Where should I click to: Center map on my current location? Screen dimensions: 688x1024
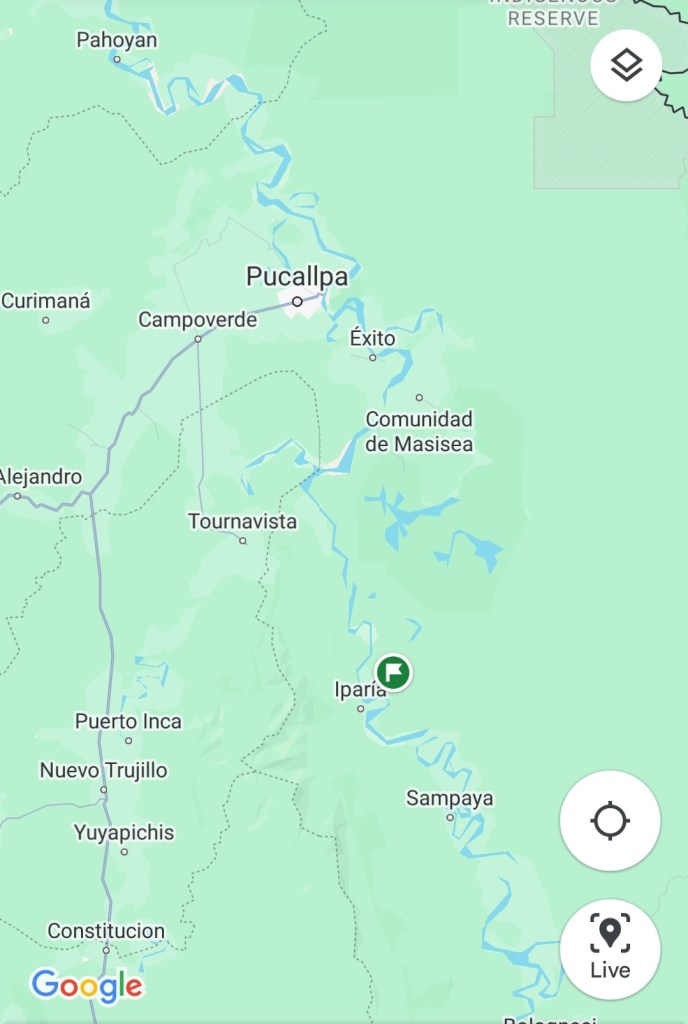610,821
